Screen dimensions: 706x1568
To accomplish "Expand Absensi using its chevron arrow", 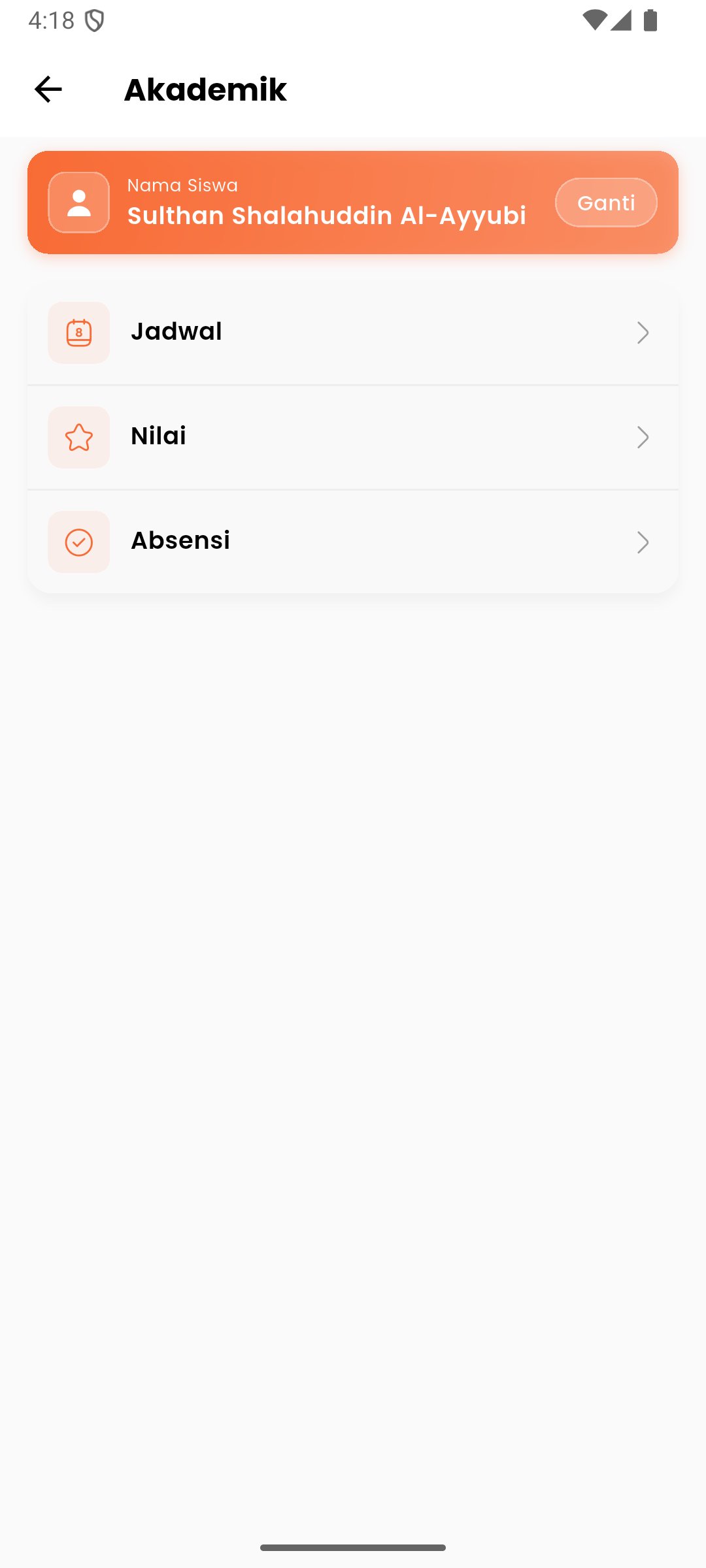I will coord(643,541).
